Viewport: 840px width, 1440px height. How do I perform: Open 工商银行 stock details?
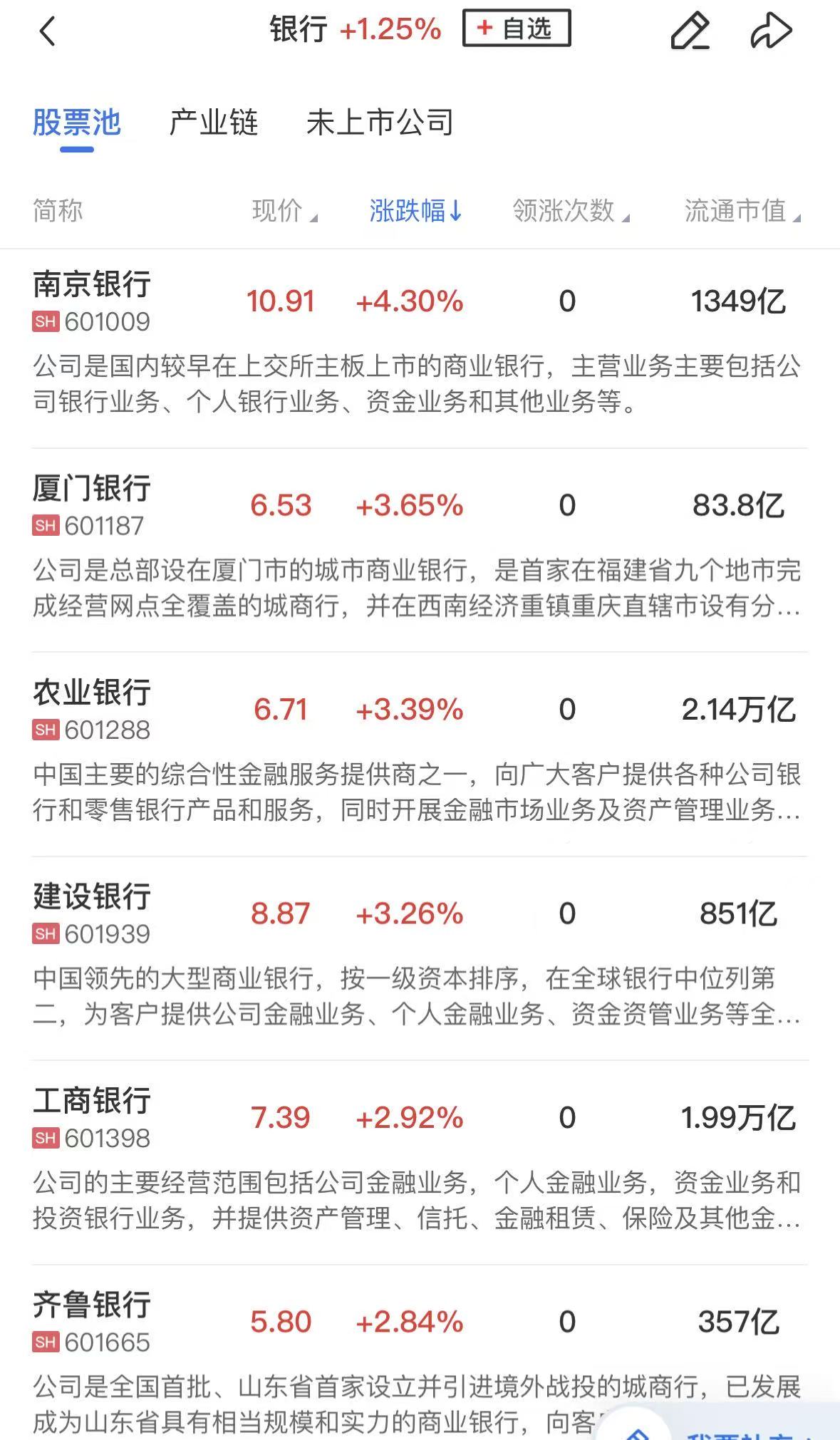click(x=92, y=1117)
